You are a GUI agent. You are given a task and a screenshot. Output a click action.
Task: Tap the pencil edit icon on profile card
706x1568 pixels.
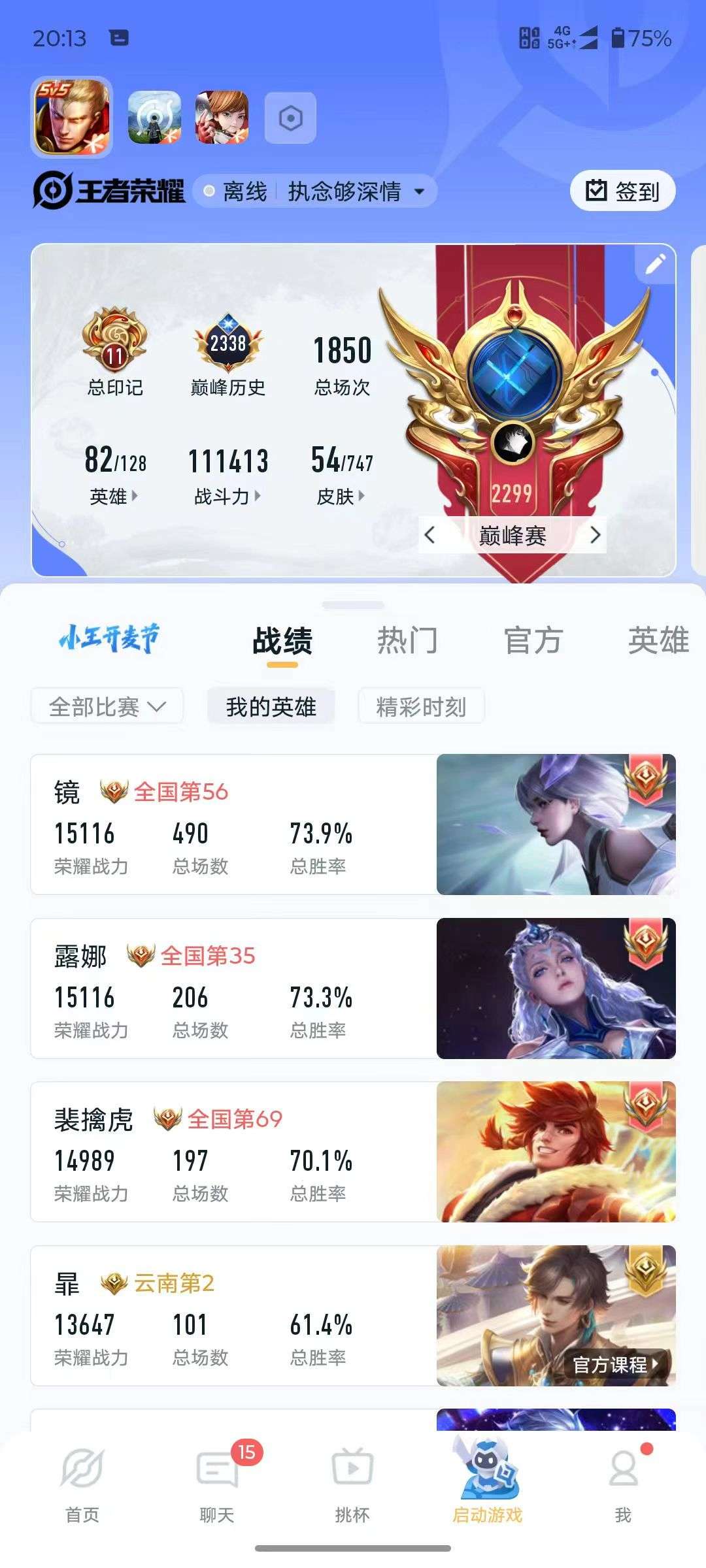(655, 263)
